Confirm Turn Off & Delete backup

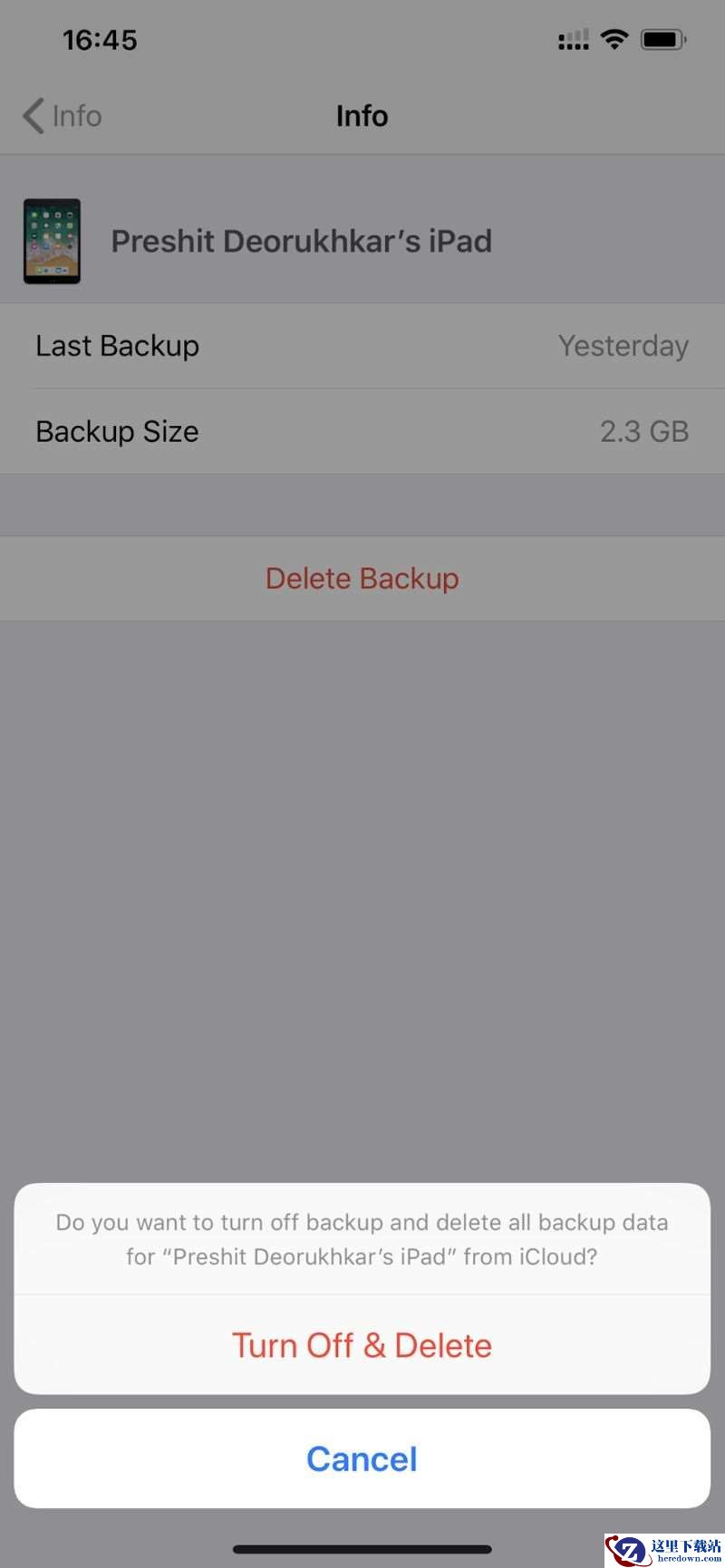[x=362, y=1345]
